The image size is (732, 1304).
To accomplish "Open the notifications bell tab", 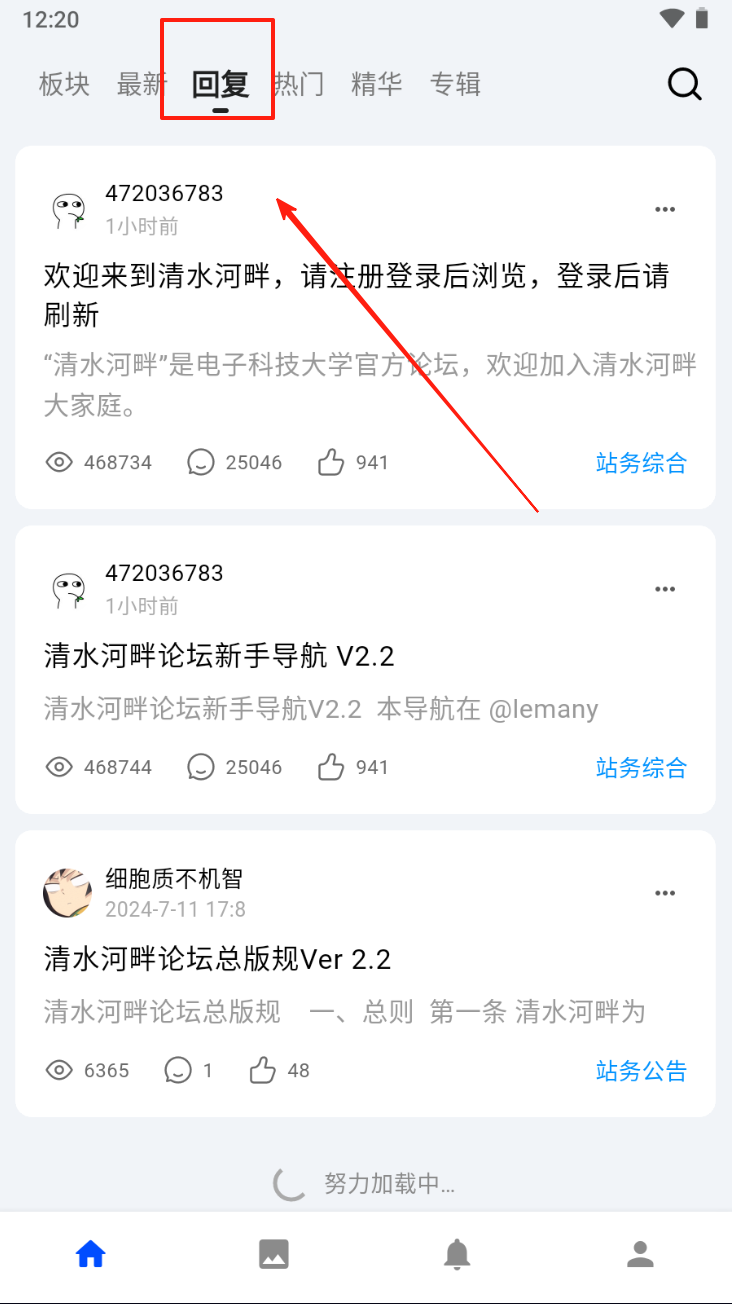I will tap(457, 1253).
